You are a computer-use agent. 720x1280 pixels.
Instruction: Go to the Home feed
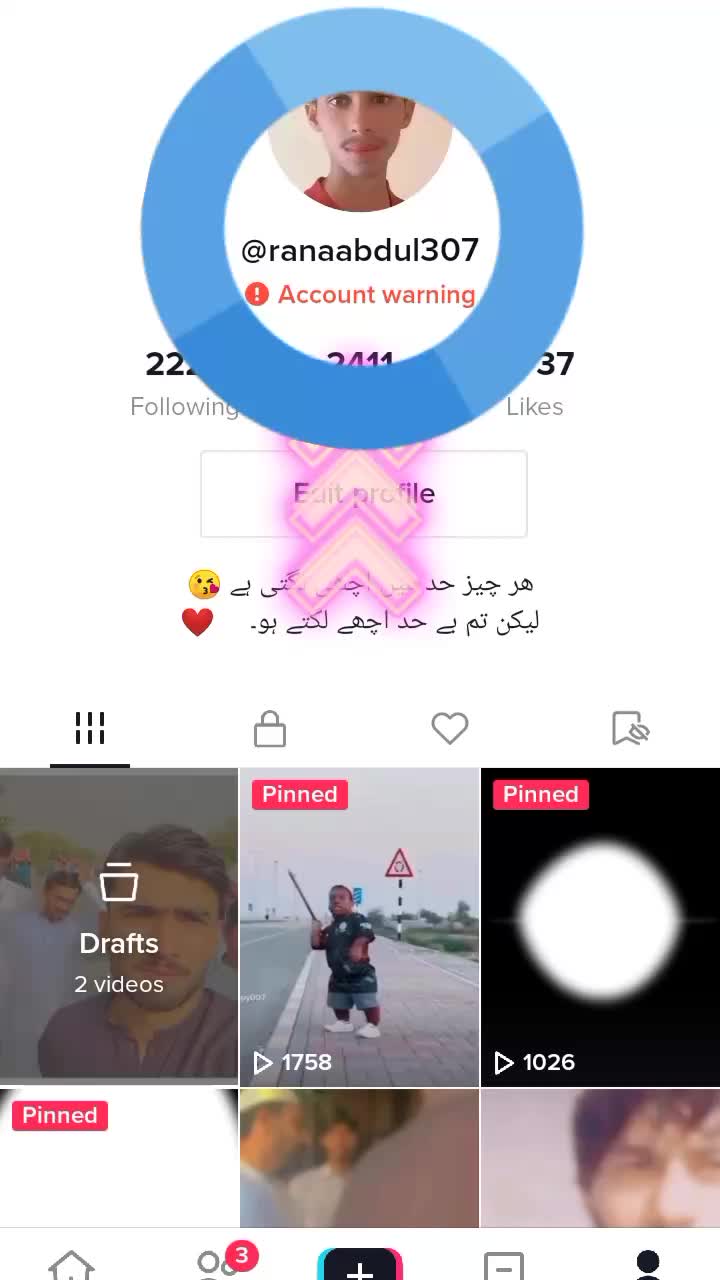tap(72, 1263)
